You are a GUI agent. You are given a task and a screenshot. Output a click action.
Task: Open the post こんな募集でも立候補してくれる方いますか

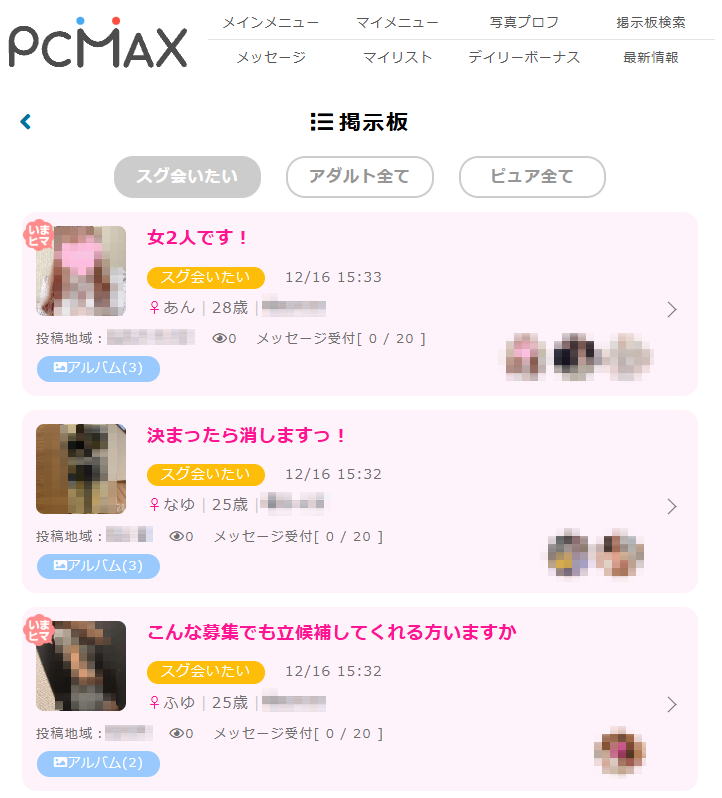pyautogui.click(x=331, y=633)
